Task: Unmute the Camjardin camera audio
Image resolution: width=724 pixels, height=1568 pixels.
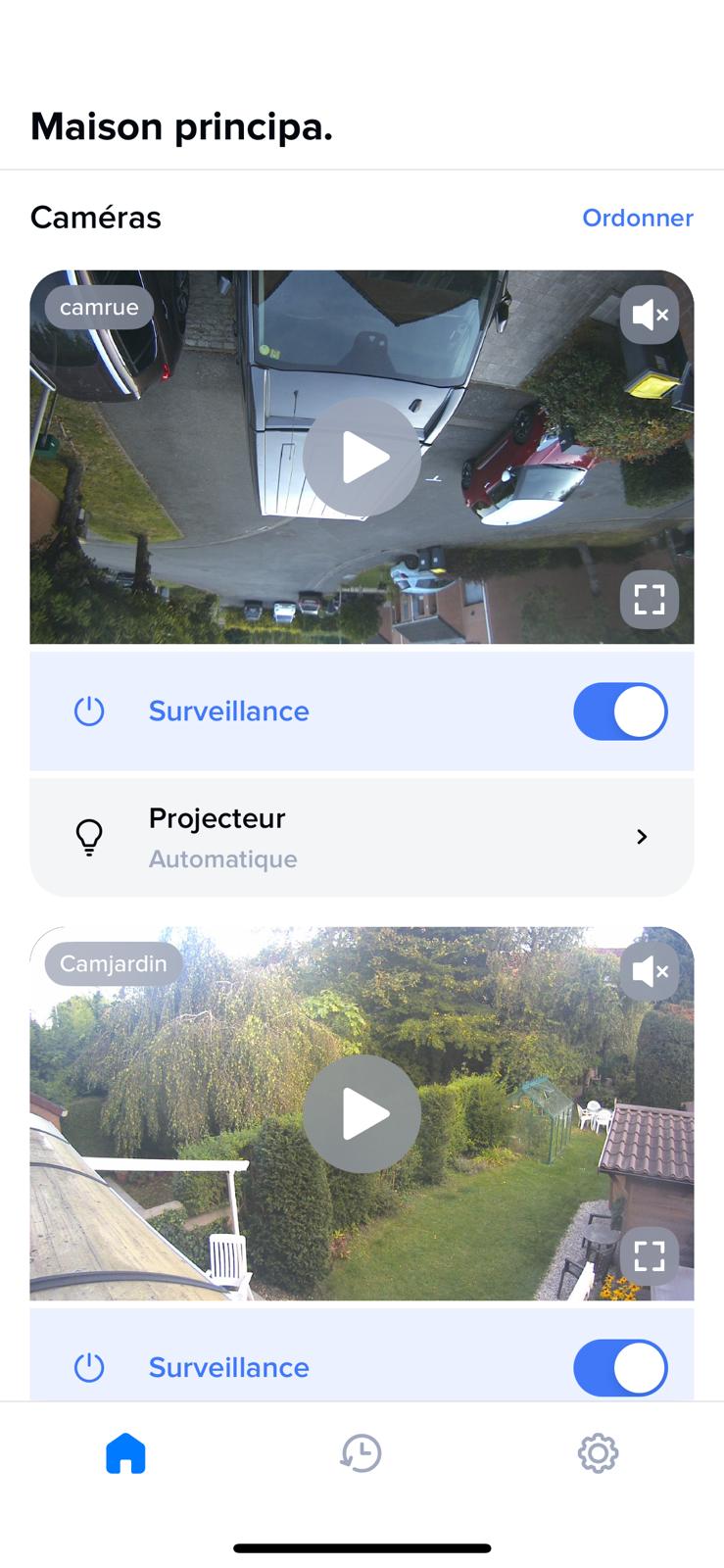Action: [x=650, y=971]
